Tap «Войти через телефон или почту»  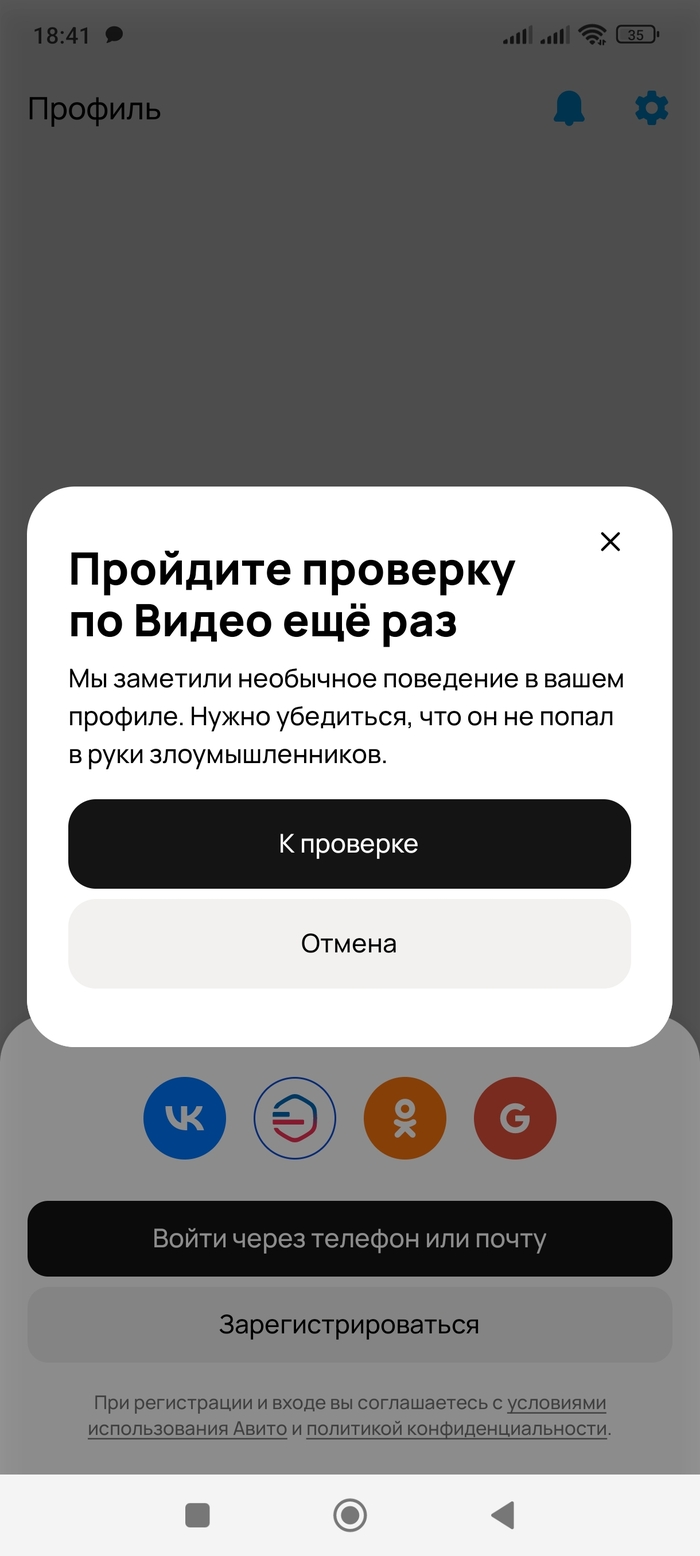coord(349,1239)
